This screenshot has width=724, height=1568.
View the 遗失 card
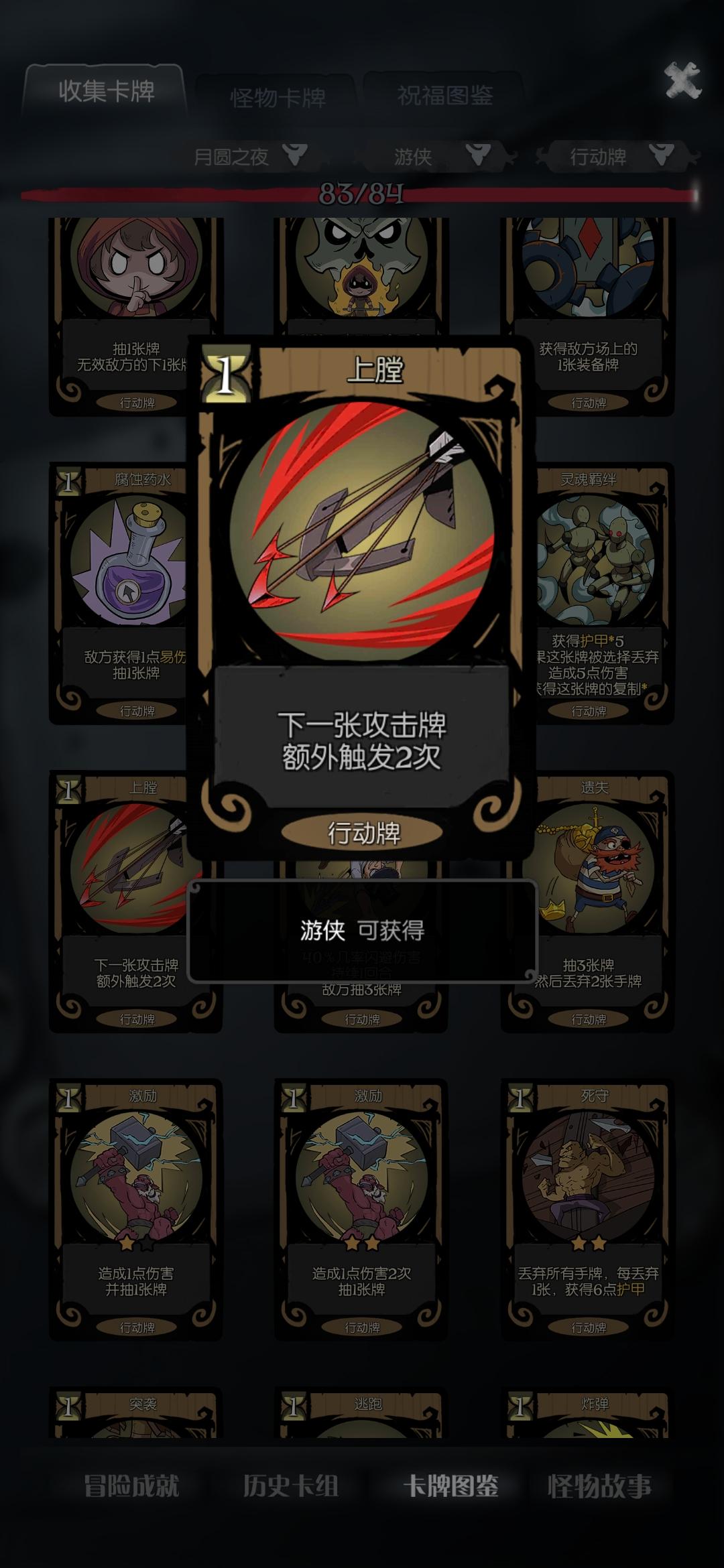point(603,898)
